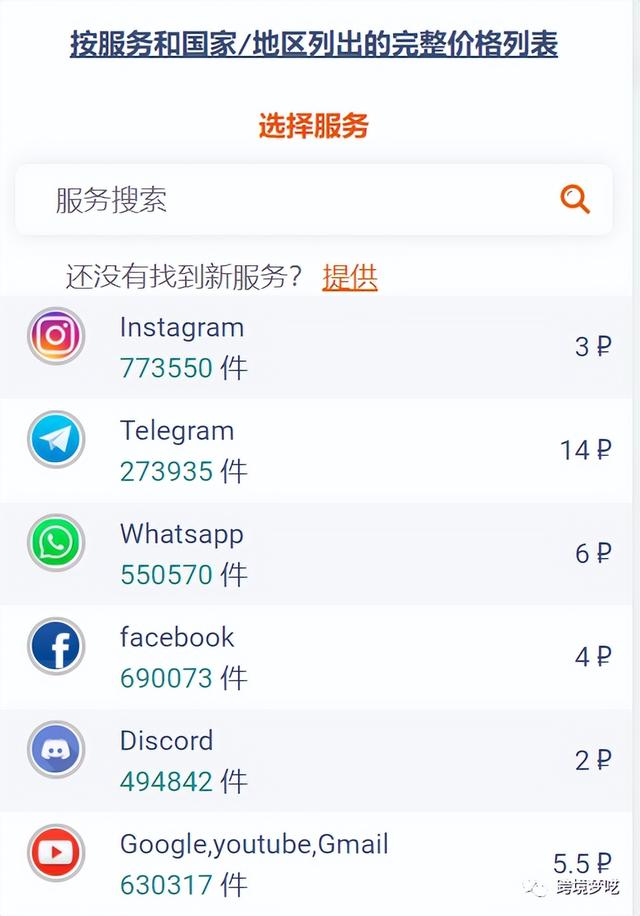Select the Telegram service row
The height and width of the screenshot is (916, 640).
pos(320,450)
